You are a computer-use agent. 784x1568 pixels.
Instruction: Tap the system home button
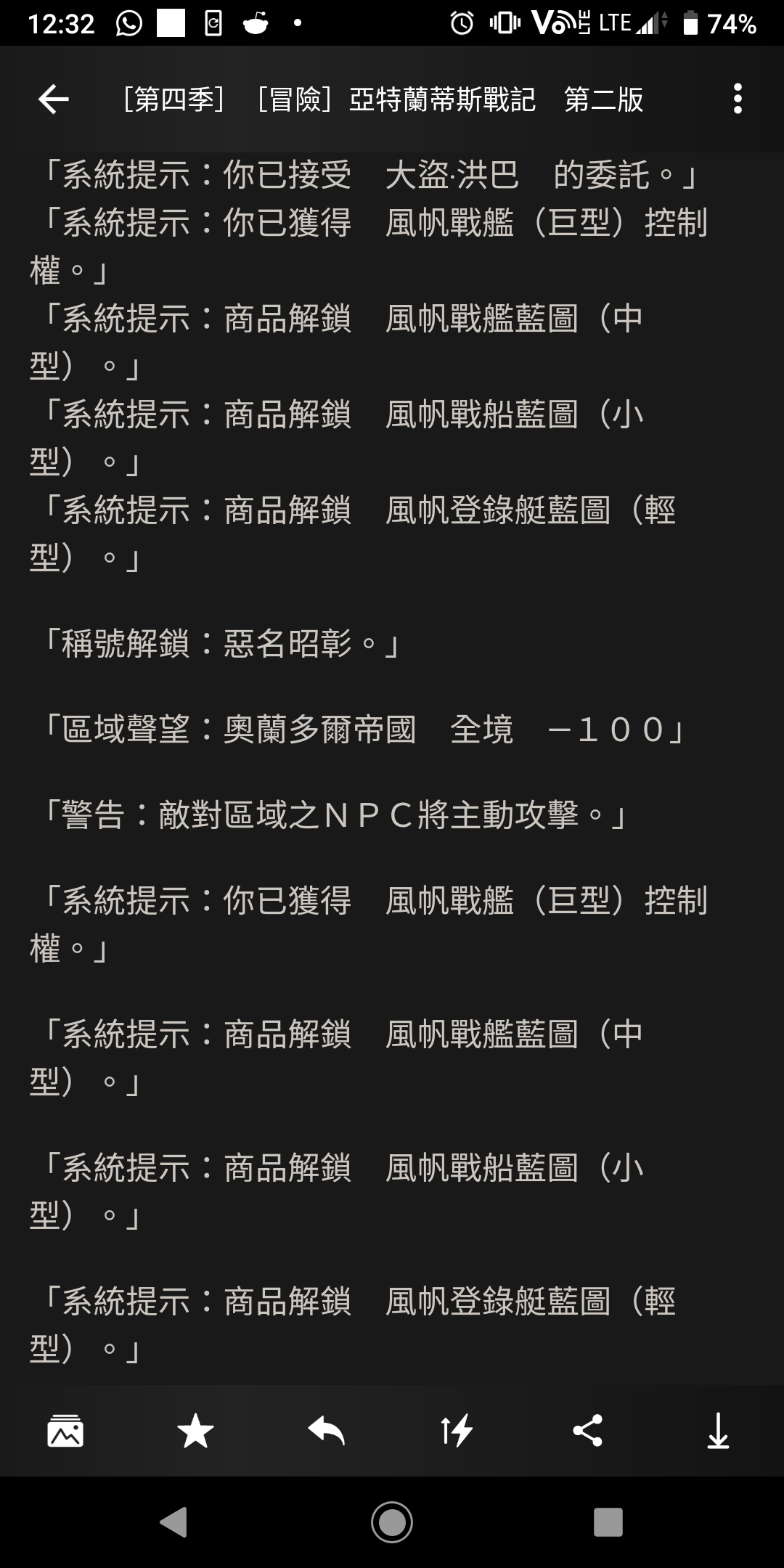pos(392,1522)
